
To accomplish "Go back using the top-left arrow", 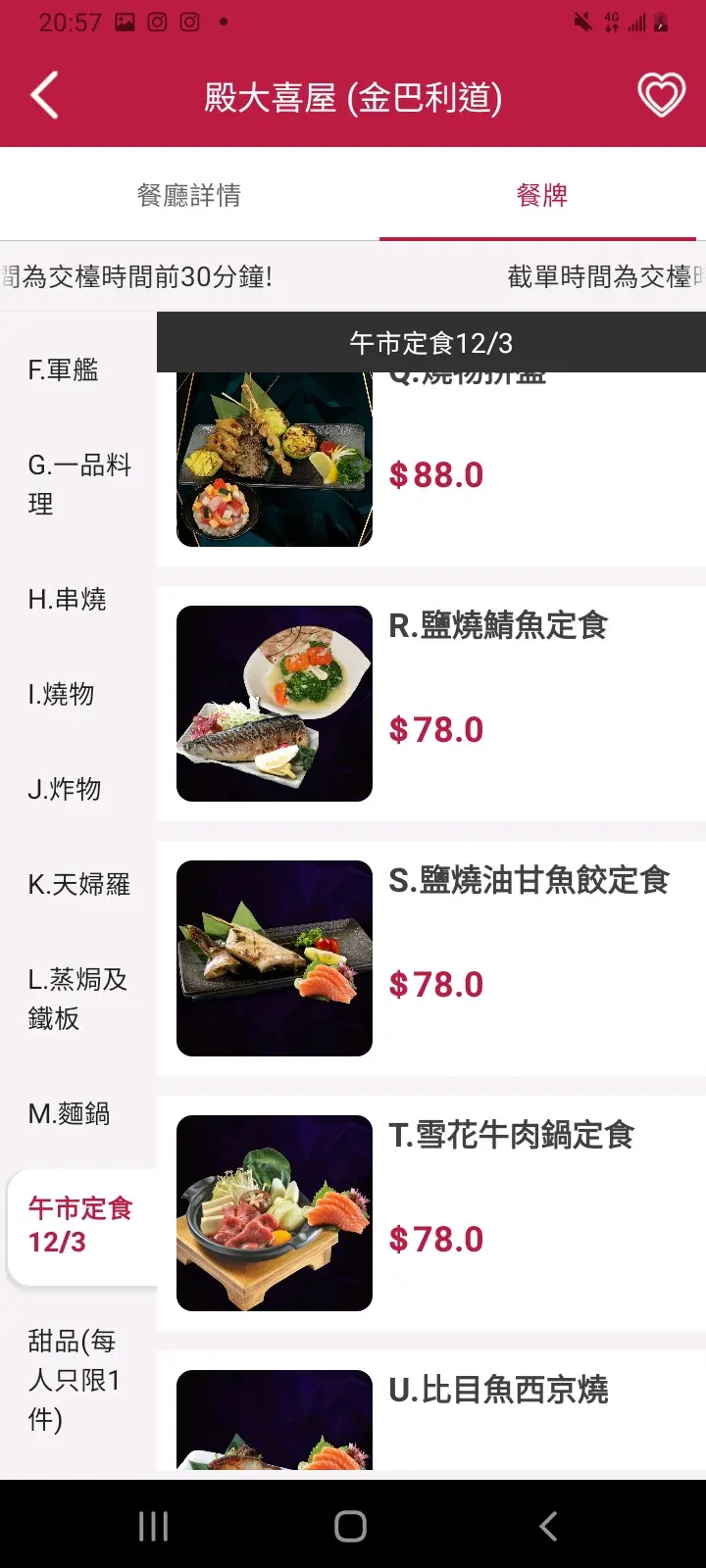I will click(45, 96).
